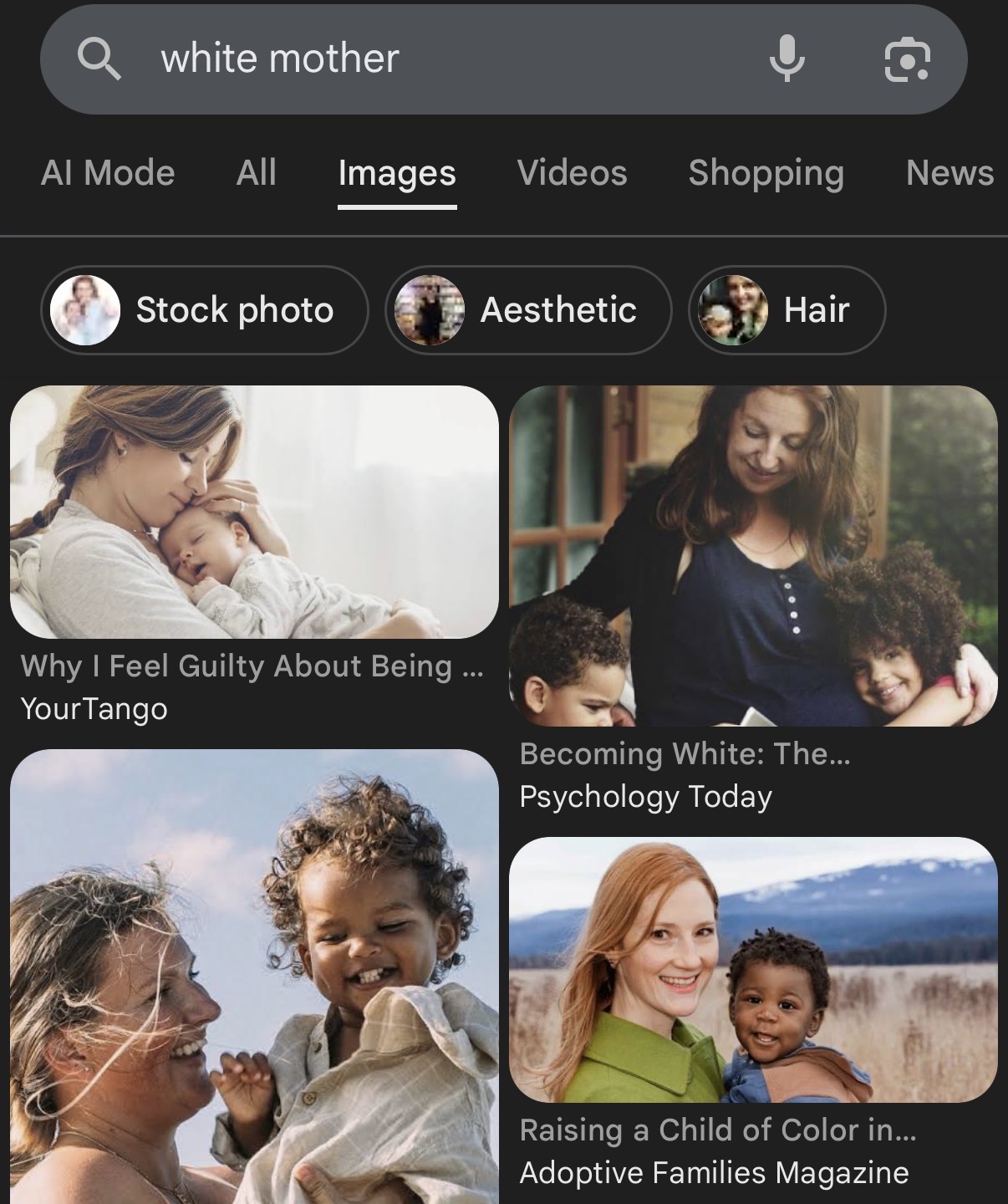Switch to the Videos tab
Image resolution: width=1008 pixels, height=1204 pixels.
[572, 173]
